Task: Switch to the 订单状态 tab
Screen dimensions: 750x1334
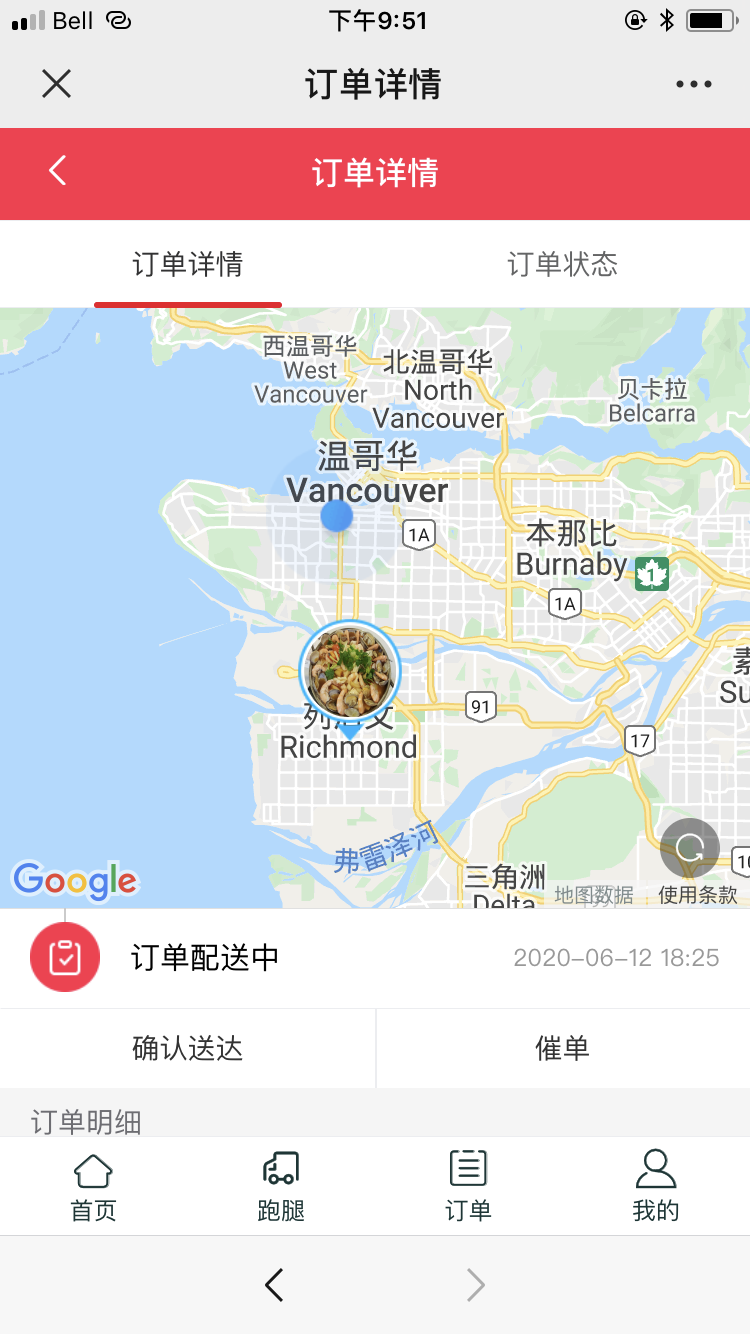Action: [x=562, y=264]
